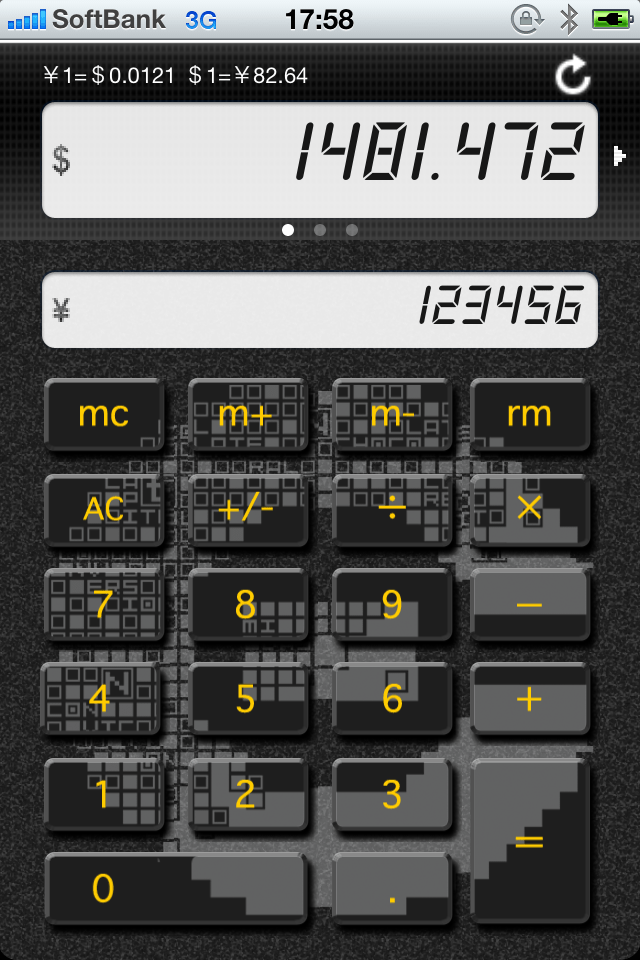Add the value with m+

tap(247, 413)
